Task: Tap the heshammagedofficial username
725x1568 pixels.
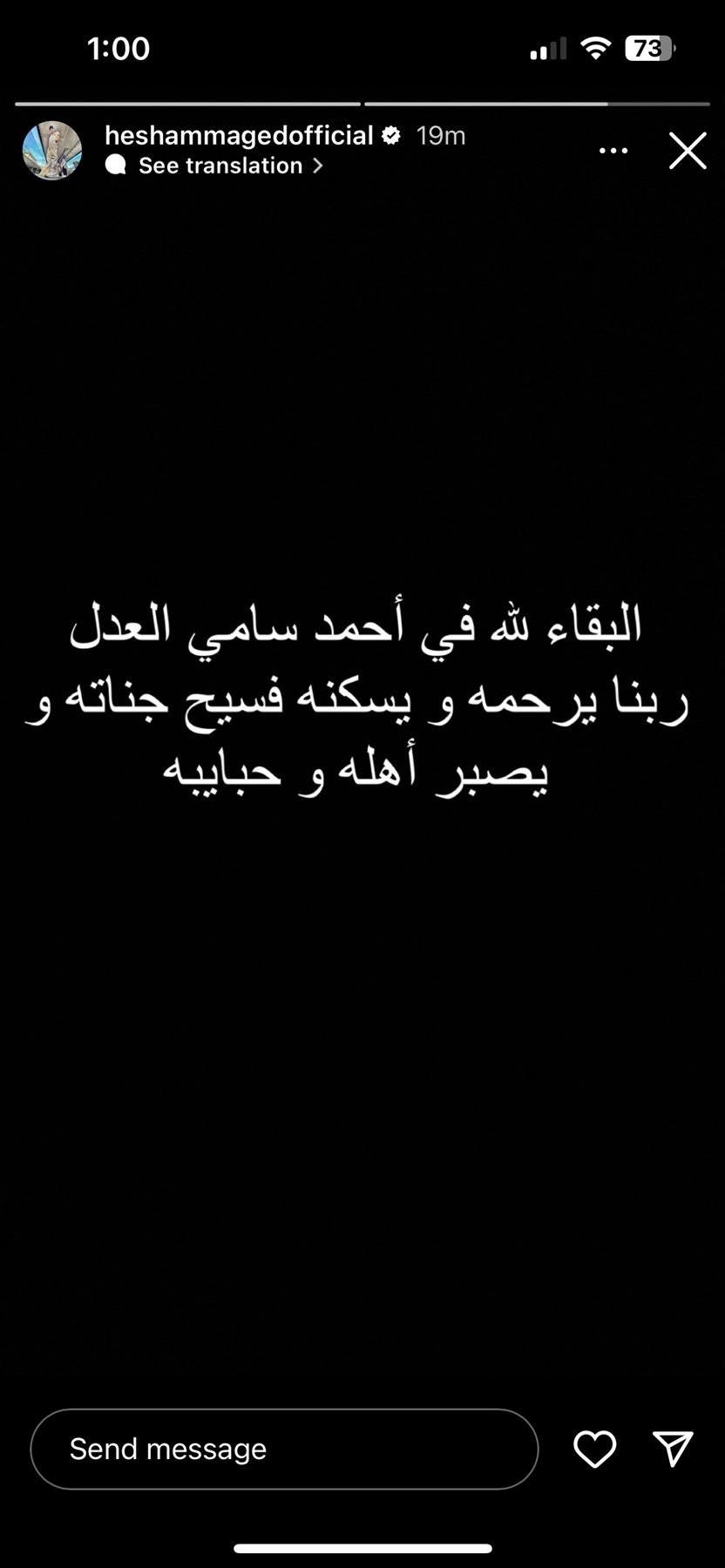Action: tap(239, 136)
